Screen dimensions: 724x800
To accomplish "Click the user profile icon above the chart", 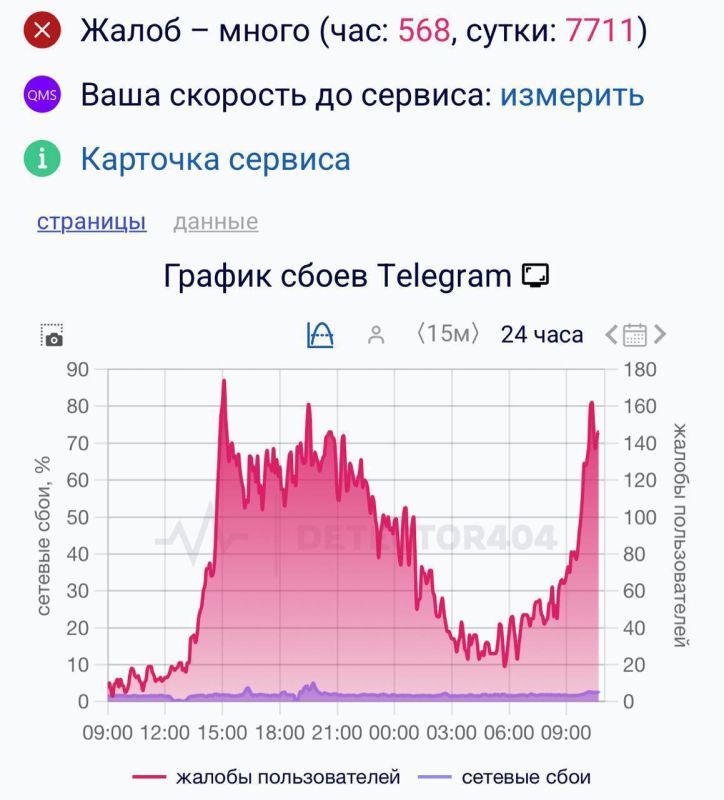I will click(x=376, y=335).
